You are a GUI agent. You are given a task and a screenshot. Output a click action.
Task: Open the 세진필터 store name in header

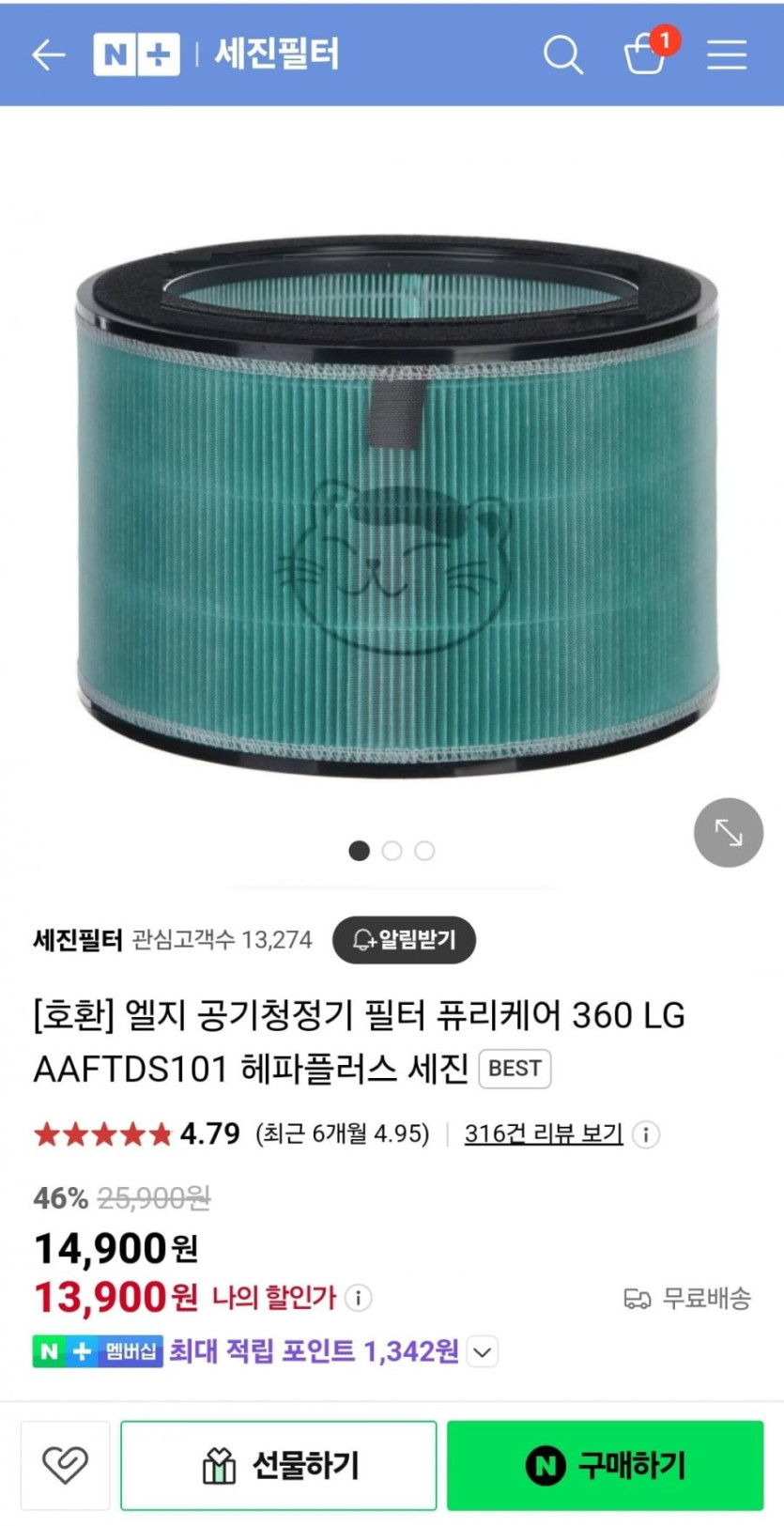point(276,54)
